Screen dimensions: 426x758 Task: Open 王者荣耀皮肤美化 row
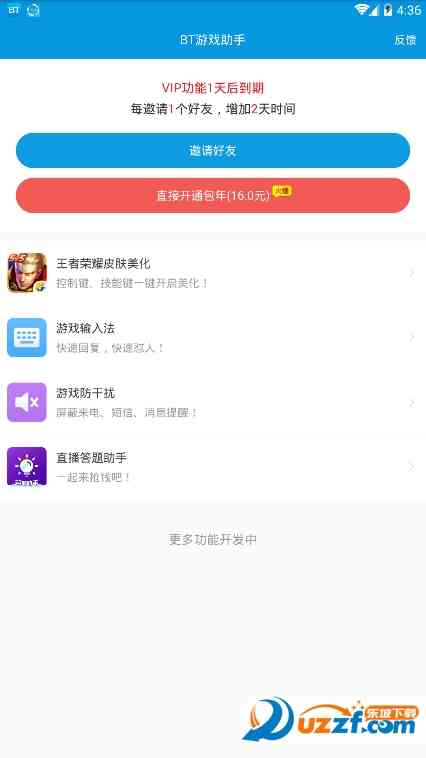(x=213, y=273)
